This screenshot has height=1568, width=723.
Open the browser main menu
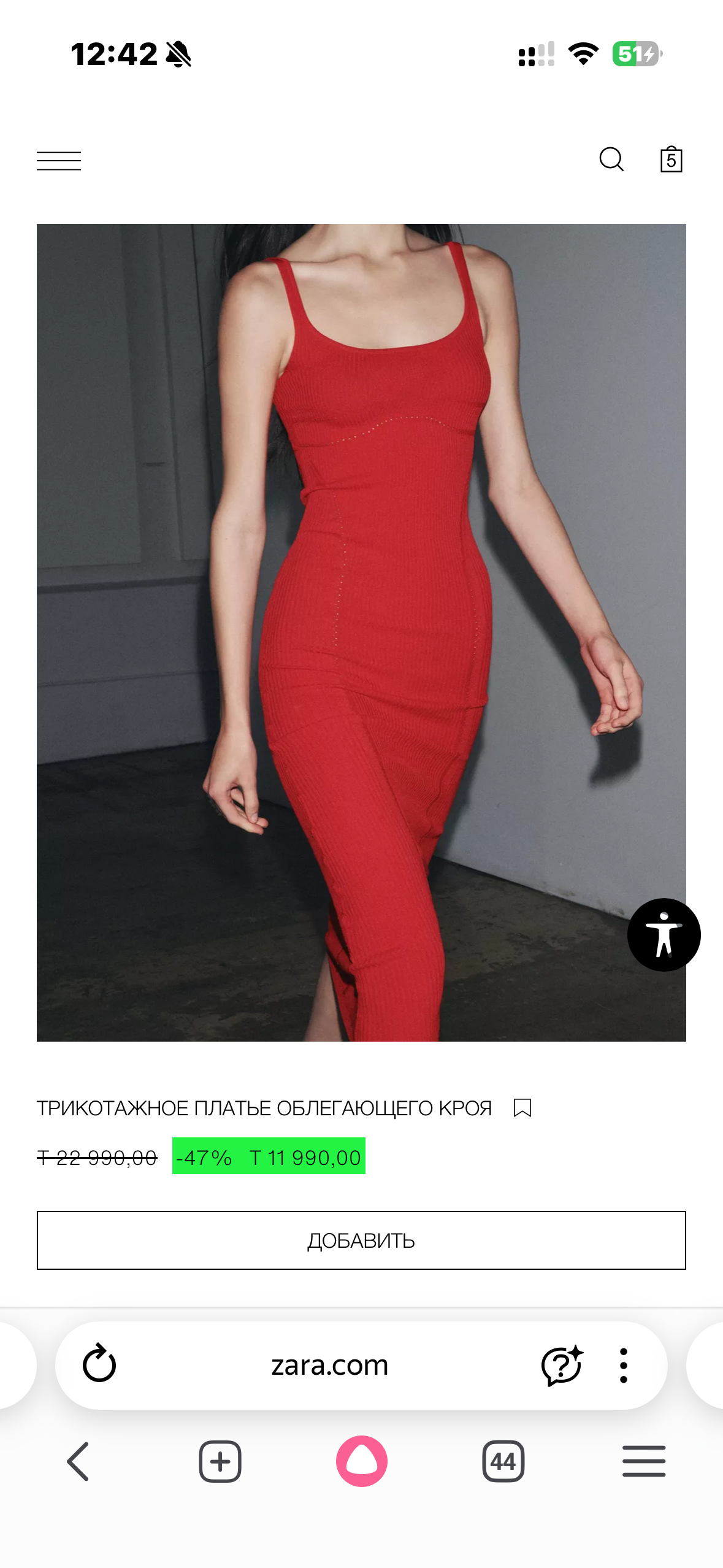[644, 1461]
